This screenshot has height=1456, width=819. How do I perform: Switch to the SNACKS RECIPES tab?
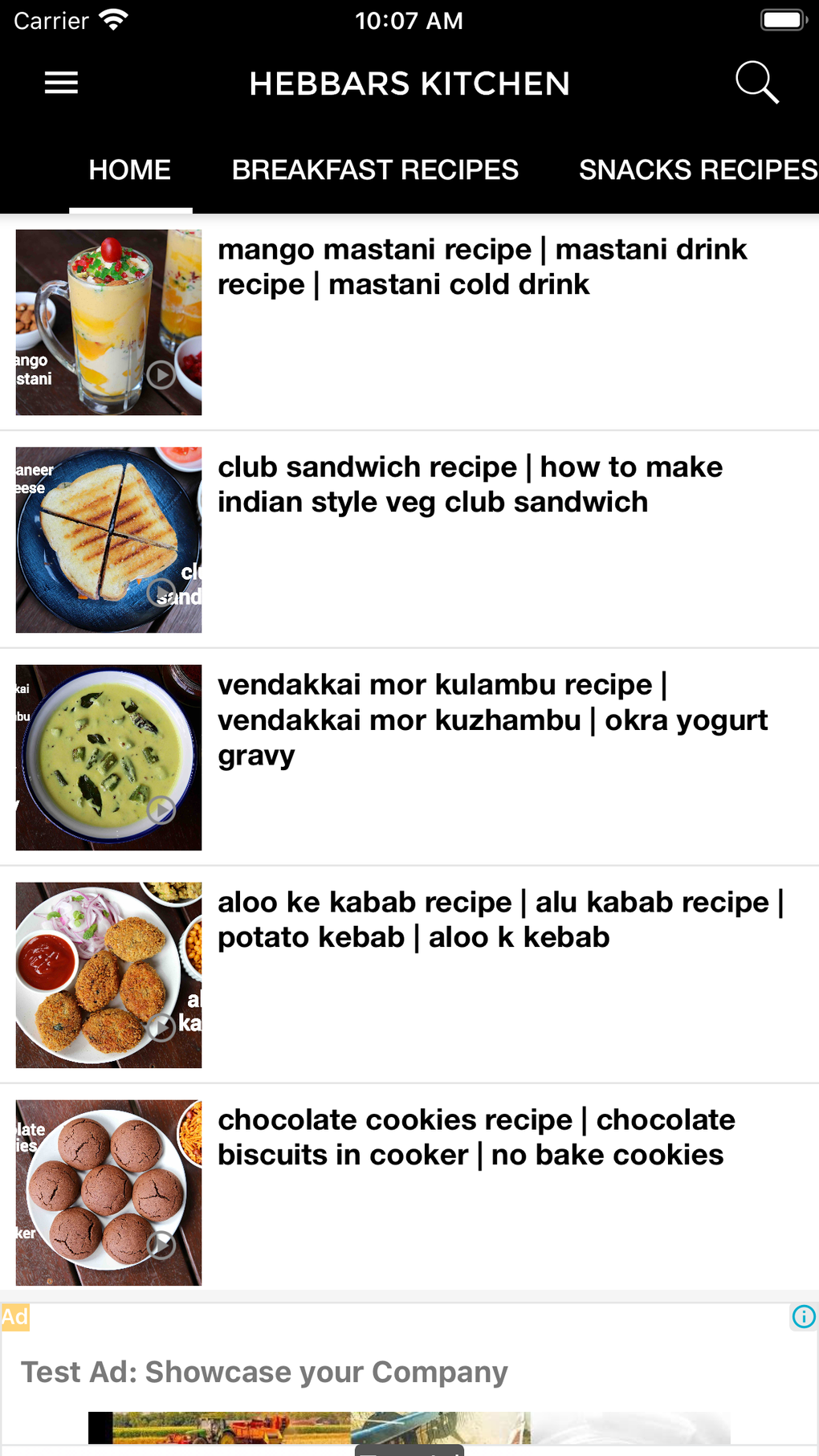(697, 169)
